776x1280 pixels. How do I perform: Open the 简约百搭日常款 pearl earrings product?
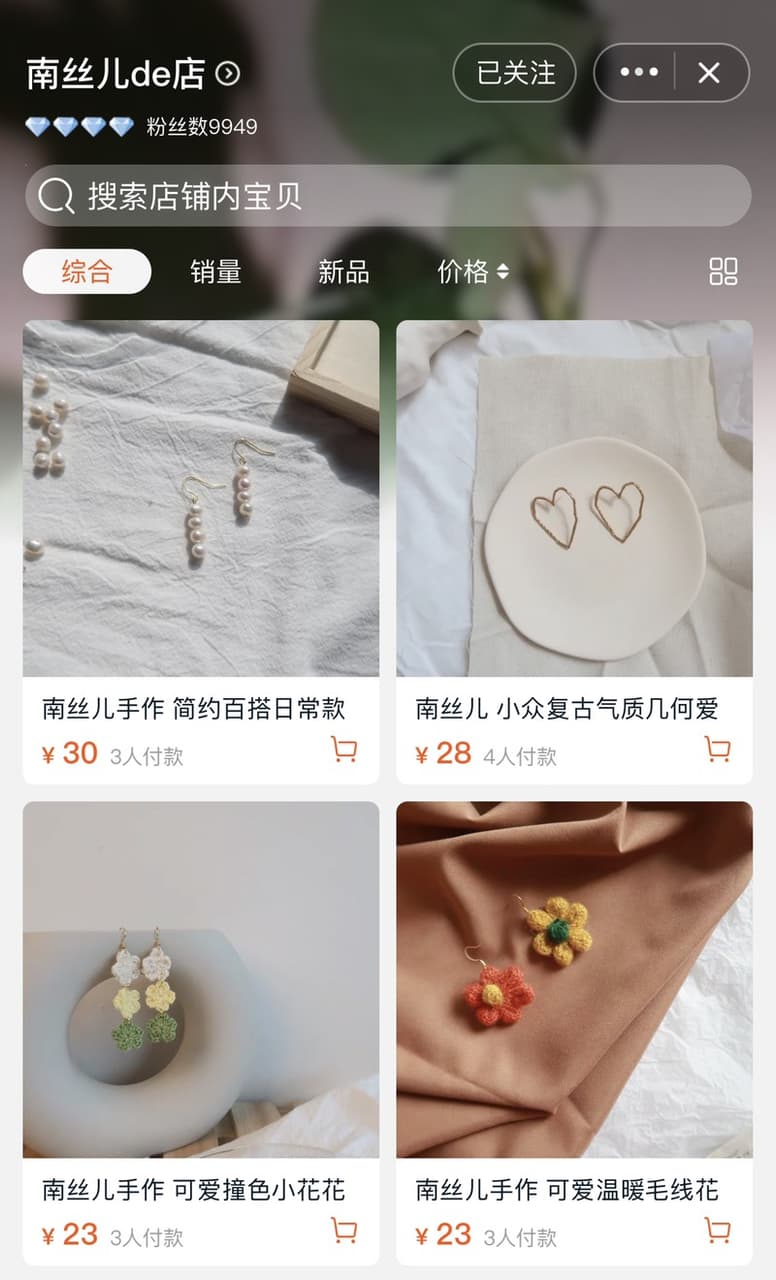(x=201, y=552)
